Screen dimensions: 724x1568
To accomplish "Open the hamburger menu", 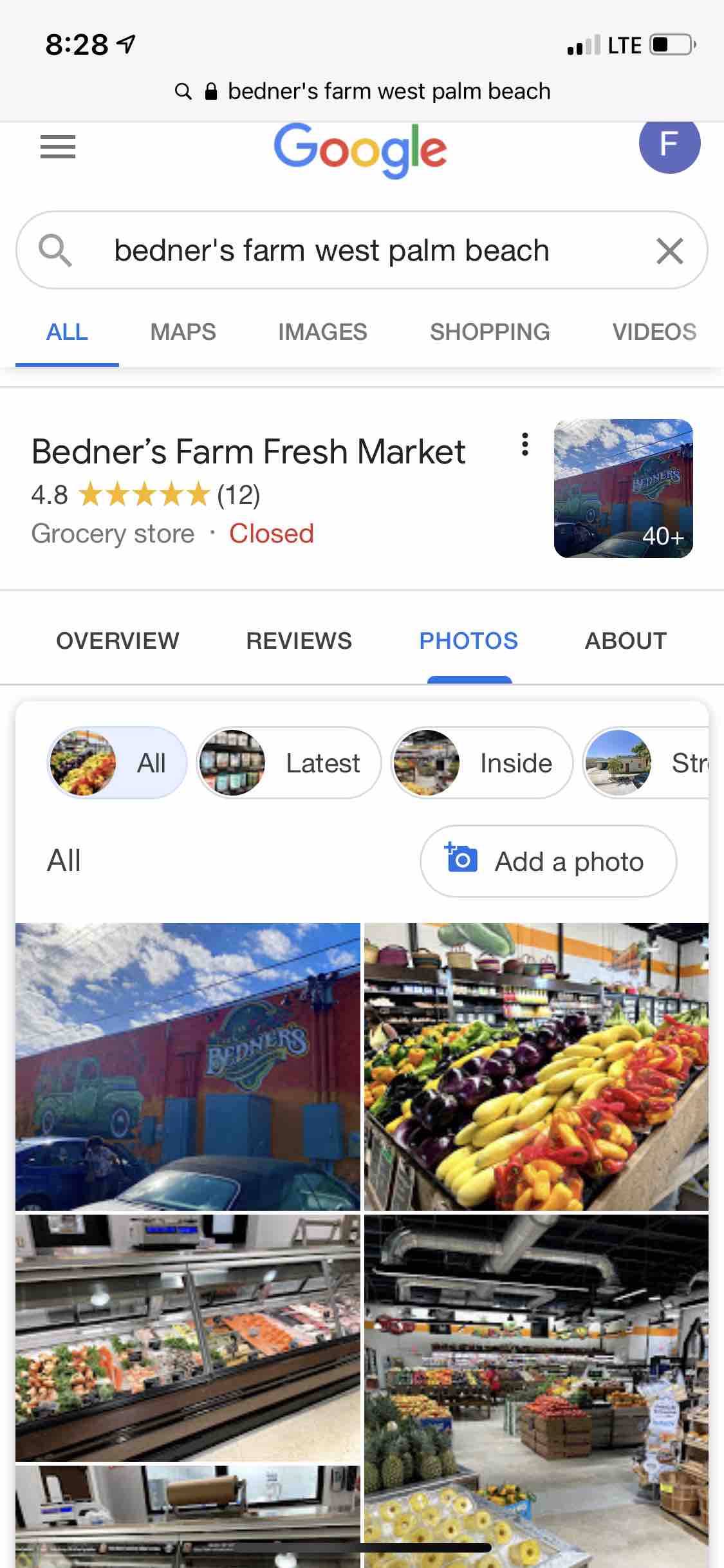I will click(58, 147).
